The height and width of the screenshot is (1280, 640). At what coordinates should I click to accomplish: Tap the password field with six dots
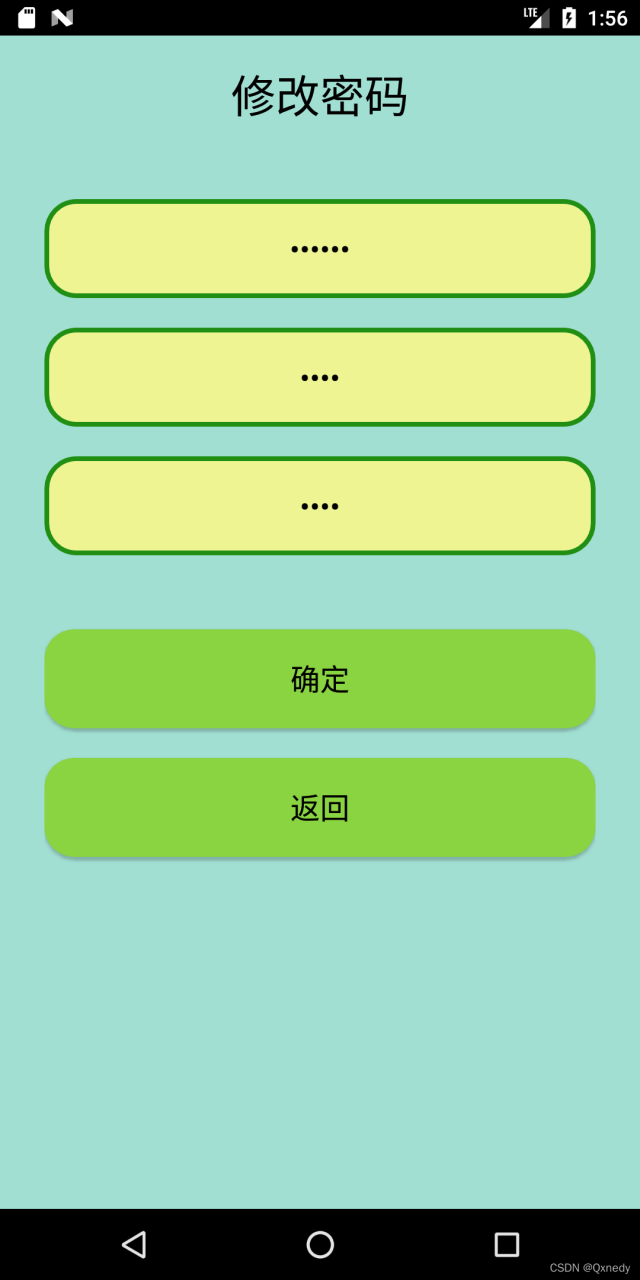(x=320, y=248)
